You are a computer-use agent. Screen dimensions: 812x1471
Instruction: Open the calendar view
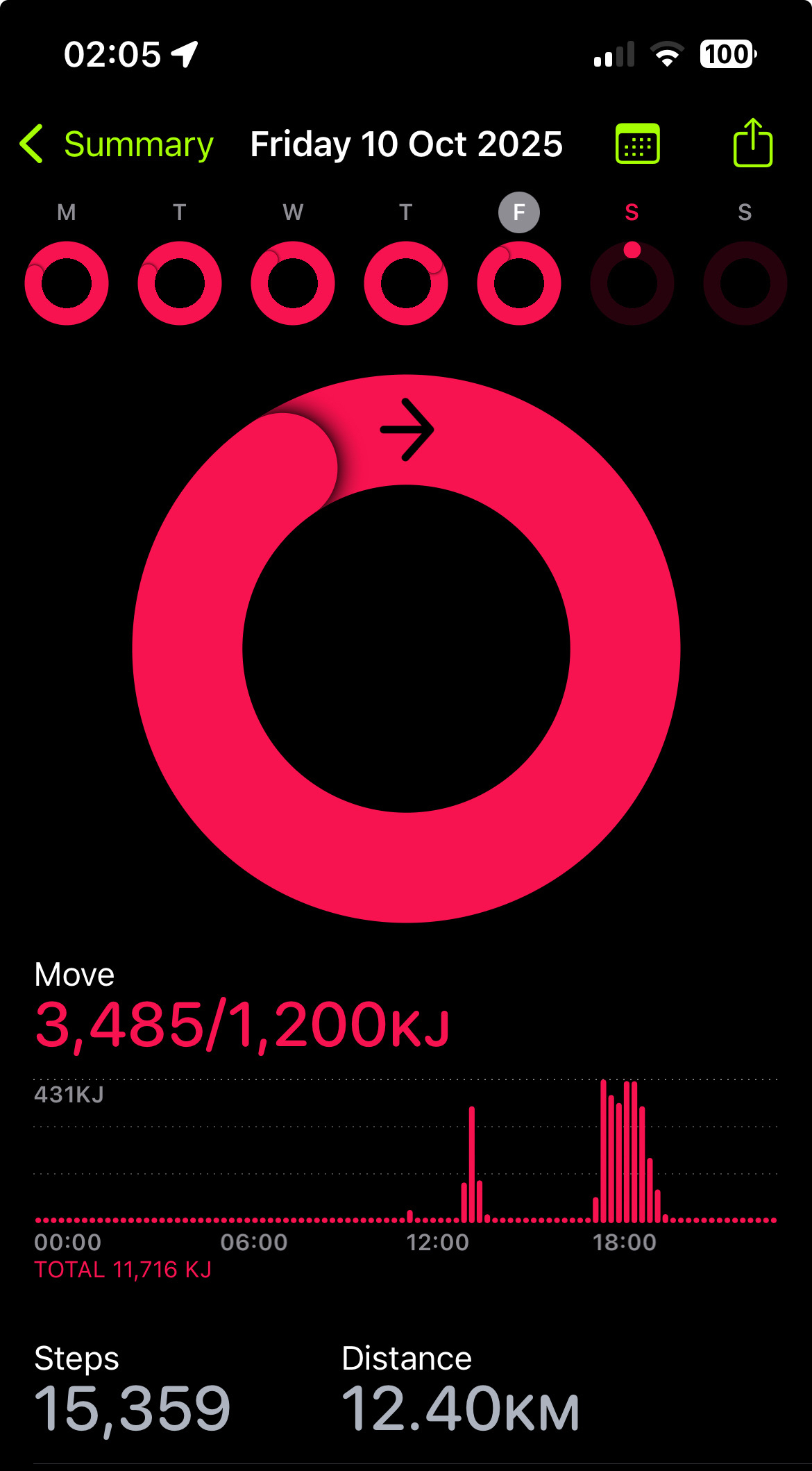pyautogui.click(x=637, y=144)
